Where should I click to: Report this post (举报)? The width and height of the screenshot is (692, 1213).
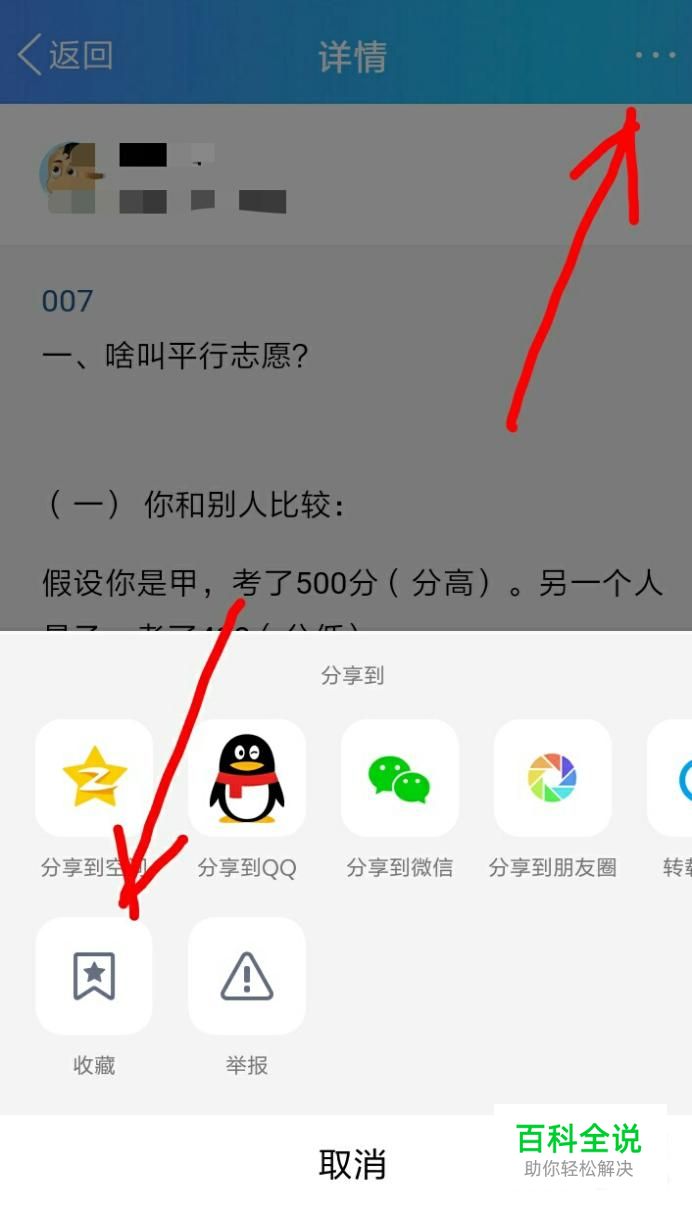click(247, 976)
